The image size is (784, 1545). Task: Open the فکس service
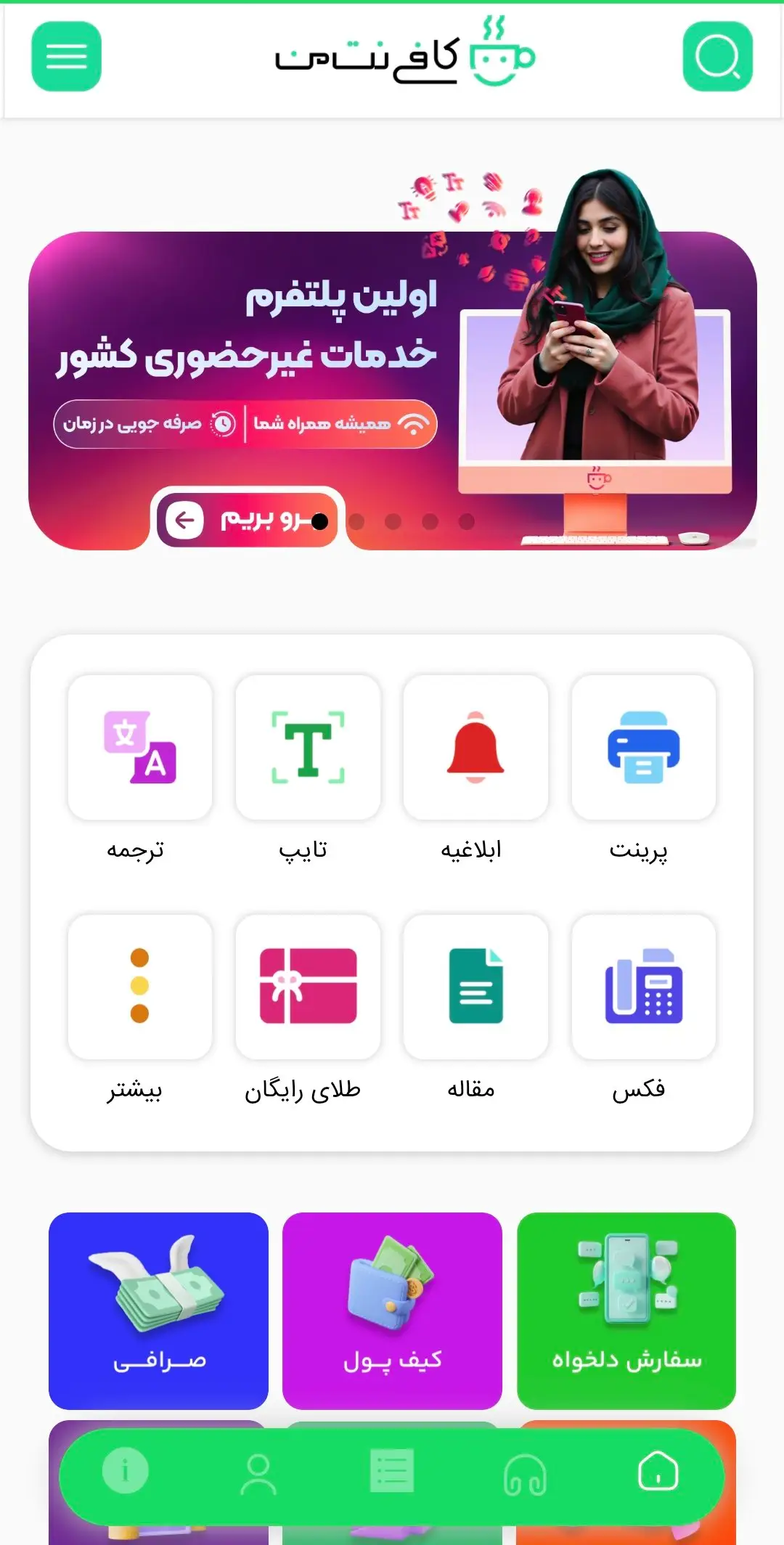tap(643, 986)
